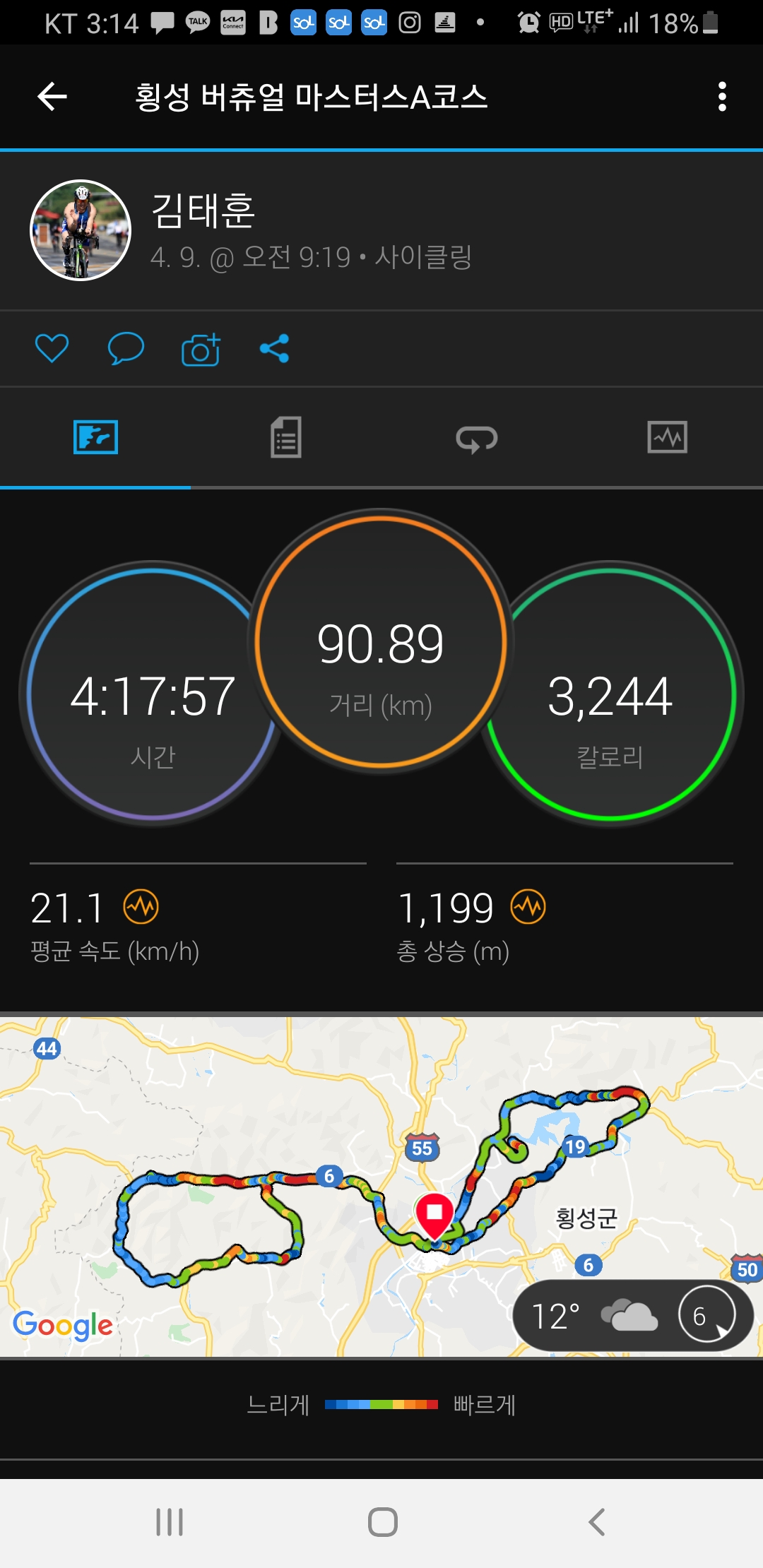
Task: Open the route map
Action: coord(283,1130)
